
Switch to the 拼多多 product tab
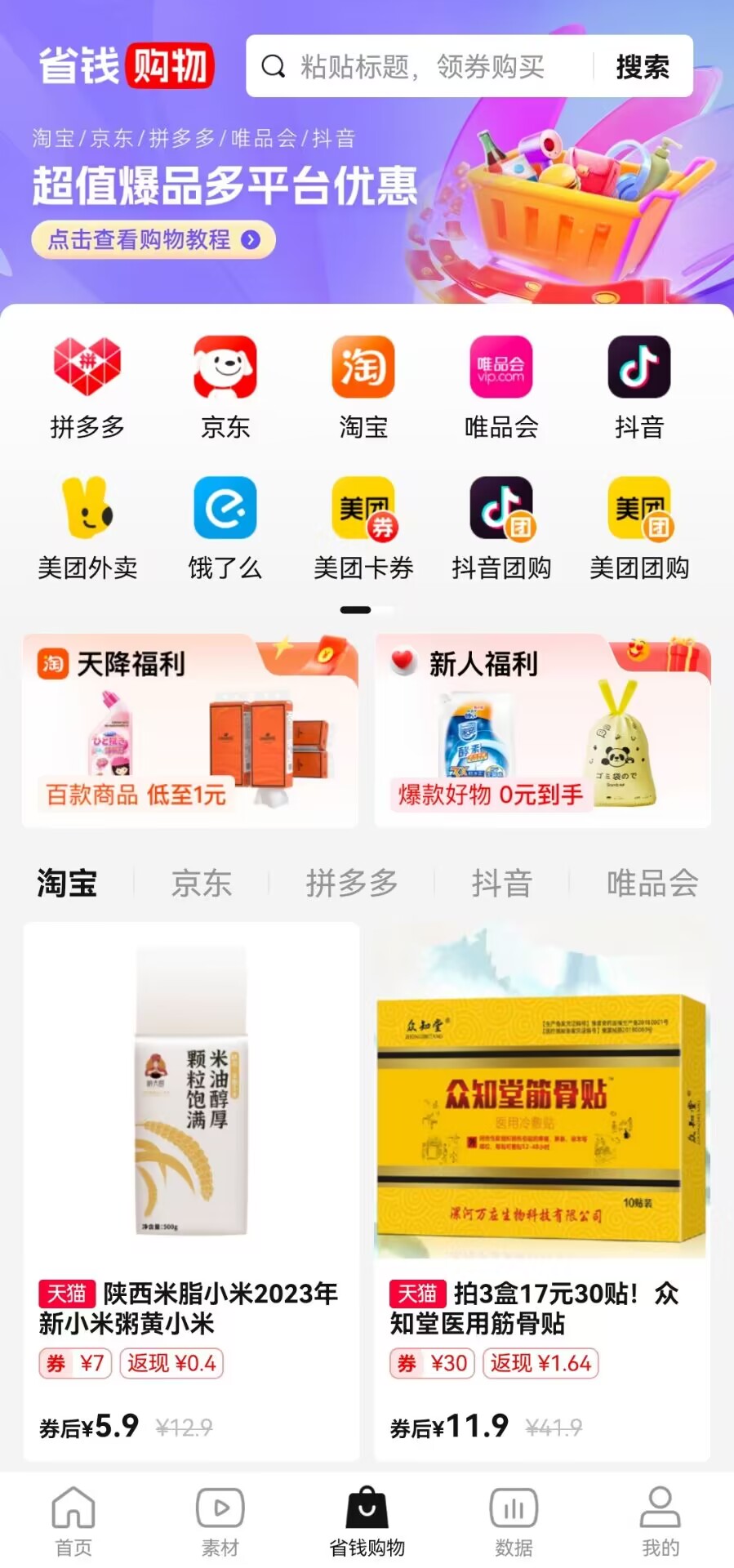(x=352, y=883)
